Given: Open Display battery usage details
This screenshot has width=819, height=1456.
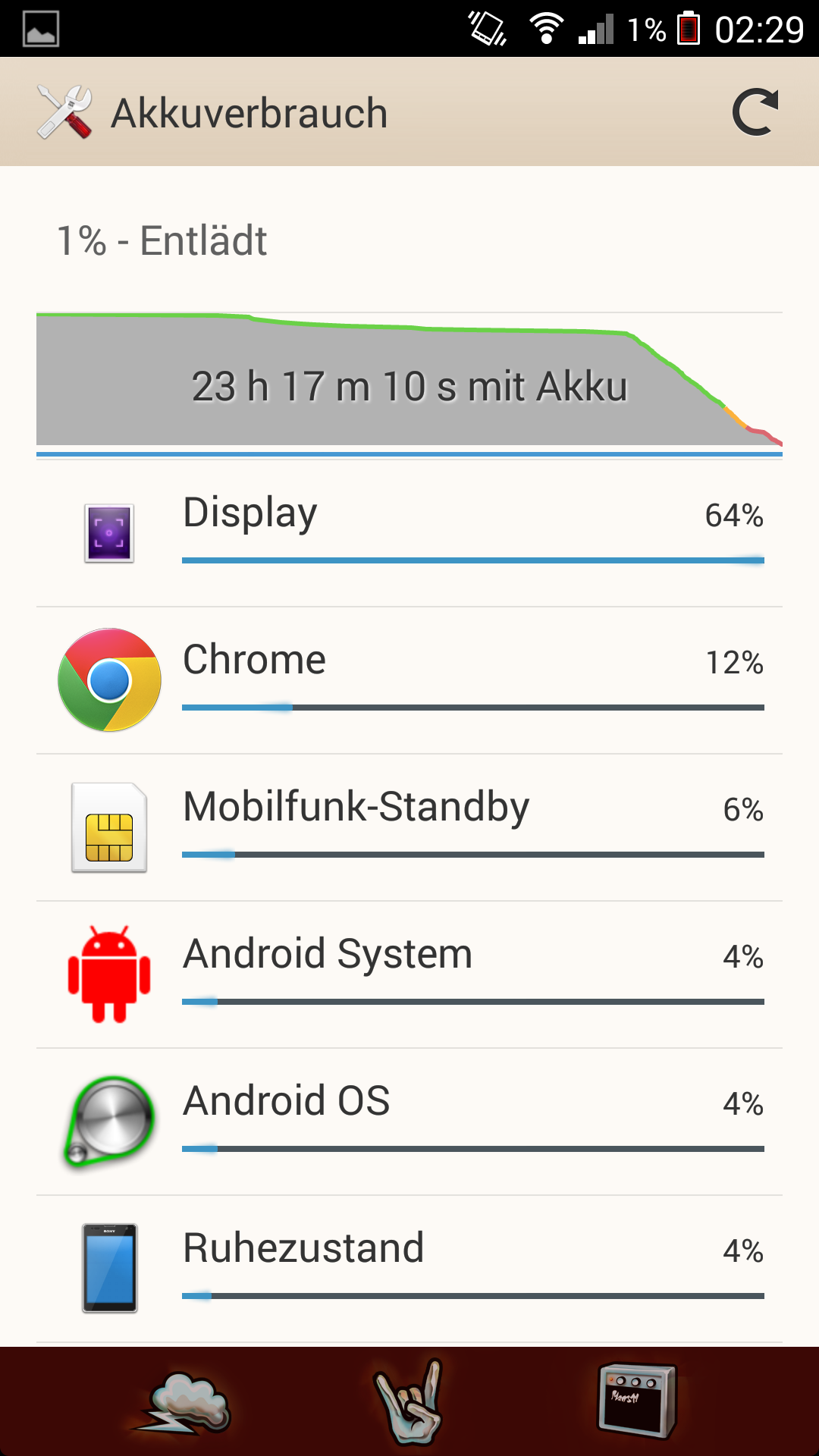Looking at the screenshot, I should coord(409,533).
